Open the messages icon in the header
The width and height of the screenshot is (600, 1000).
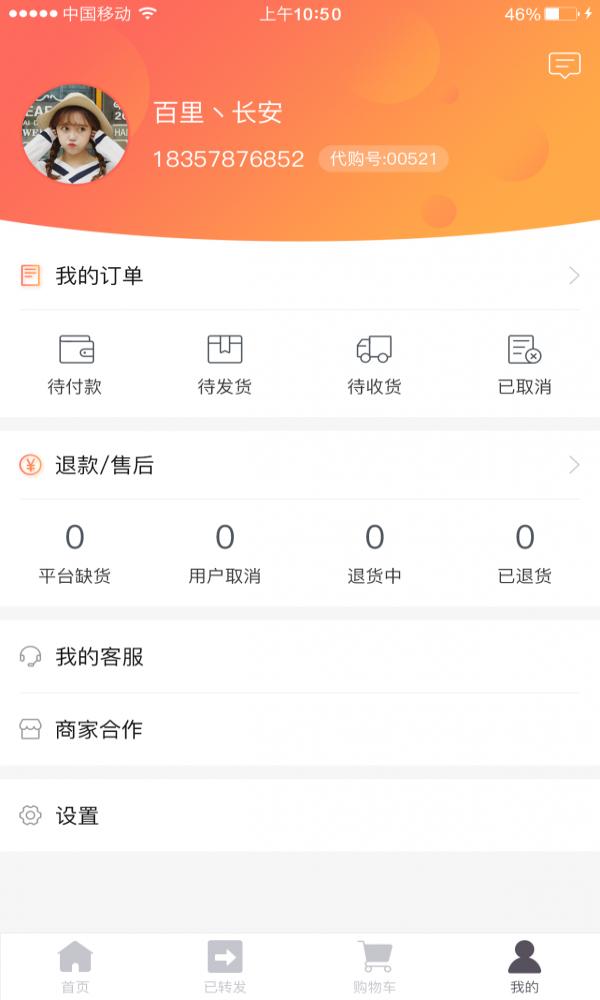[x=564, y=66]
